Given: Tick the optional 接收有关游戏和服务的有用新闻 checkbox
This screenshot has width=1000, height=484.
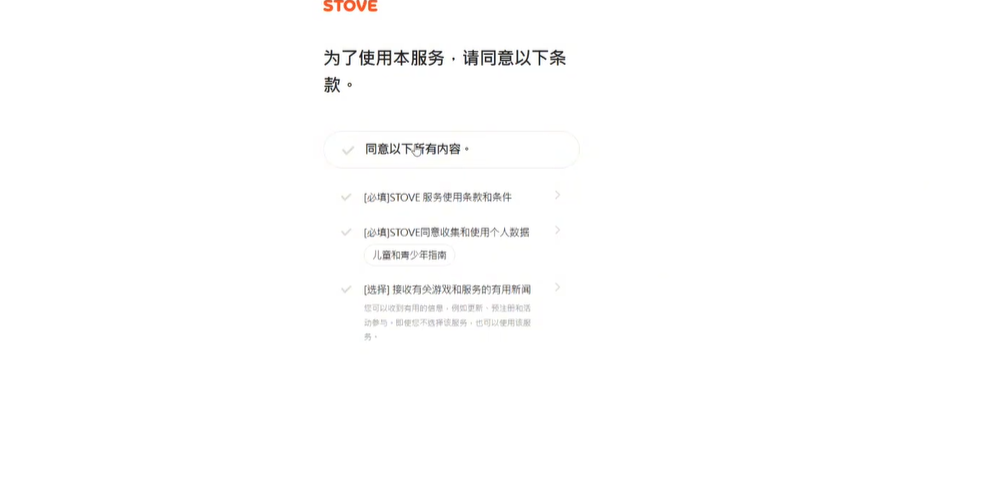Looking at the screenshot, I should 346,289.
